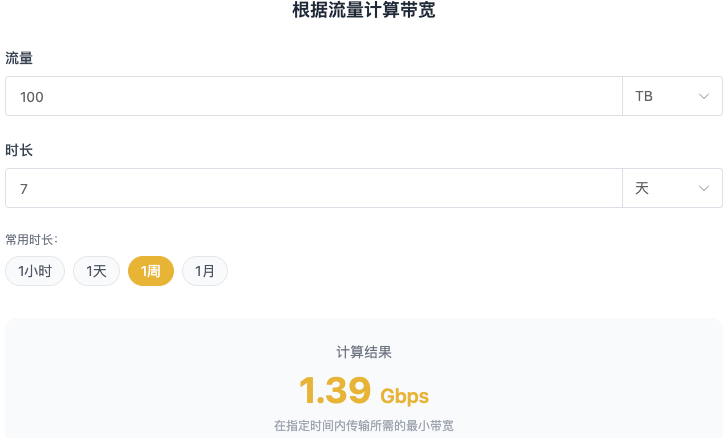The image size is (728, 438).
Task: Expand the 天 duration unit dropdown
Action: tap(672, 188)
